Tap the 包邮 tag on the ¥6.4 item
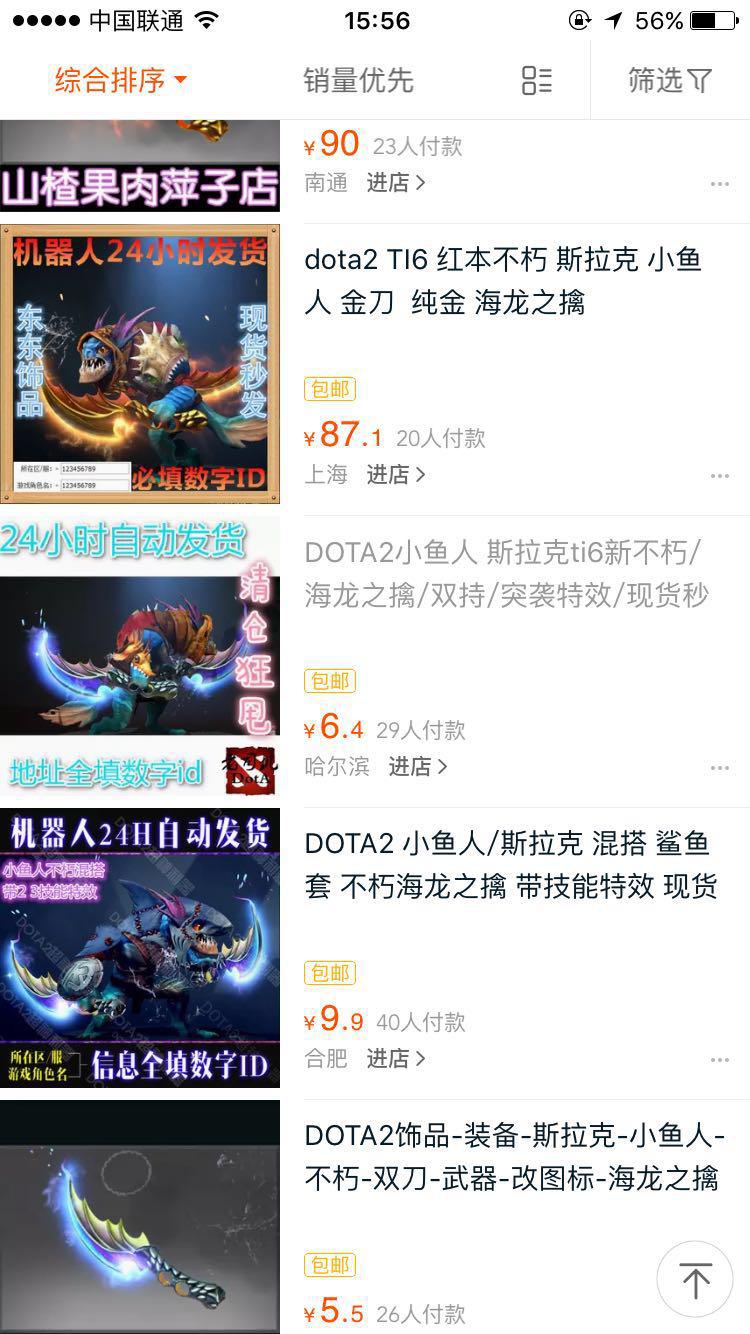 tap(330, 681)
